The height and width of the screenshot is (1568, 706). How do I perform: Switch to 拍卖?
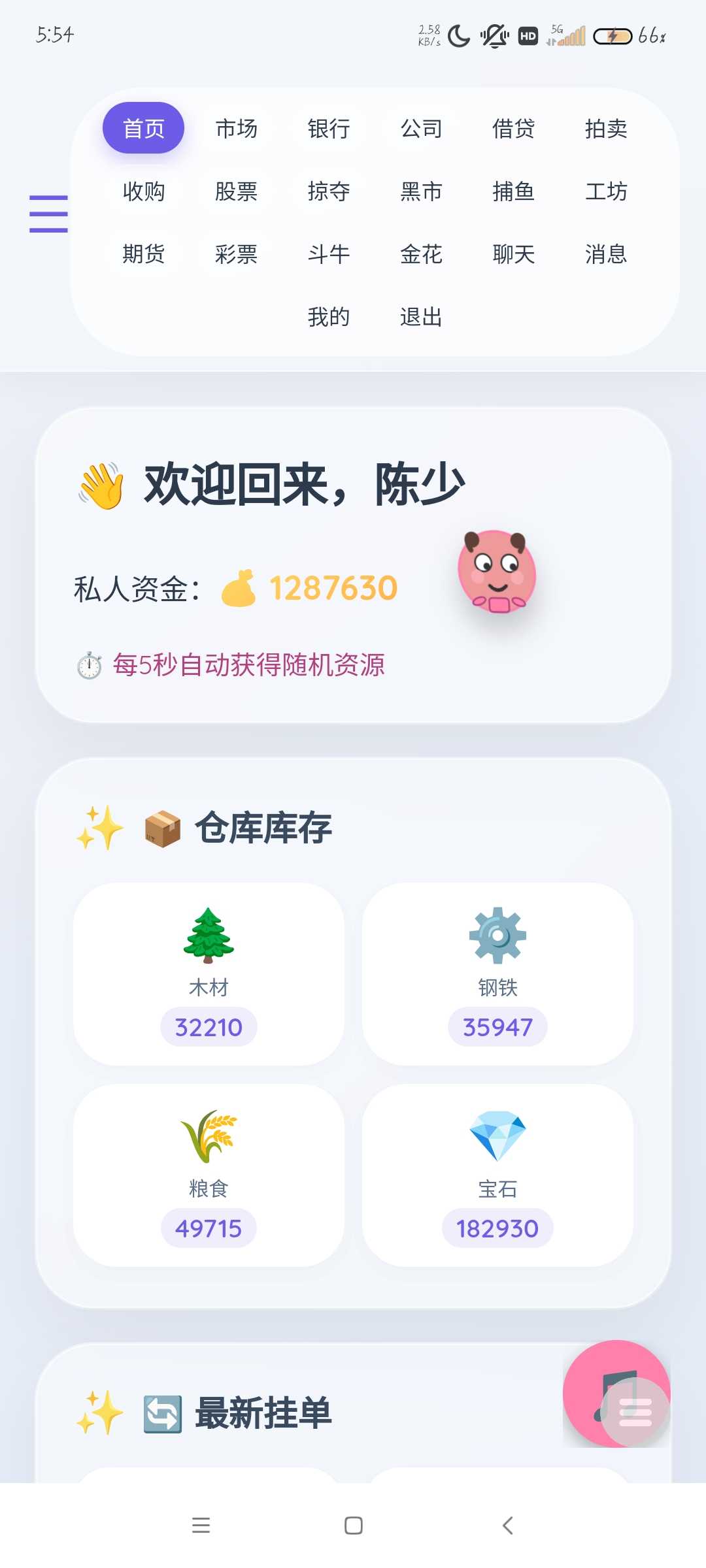[606, 129]
